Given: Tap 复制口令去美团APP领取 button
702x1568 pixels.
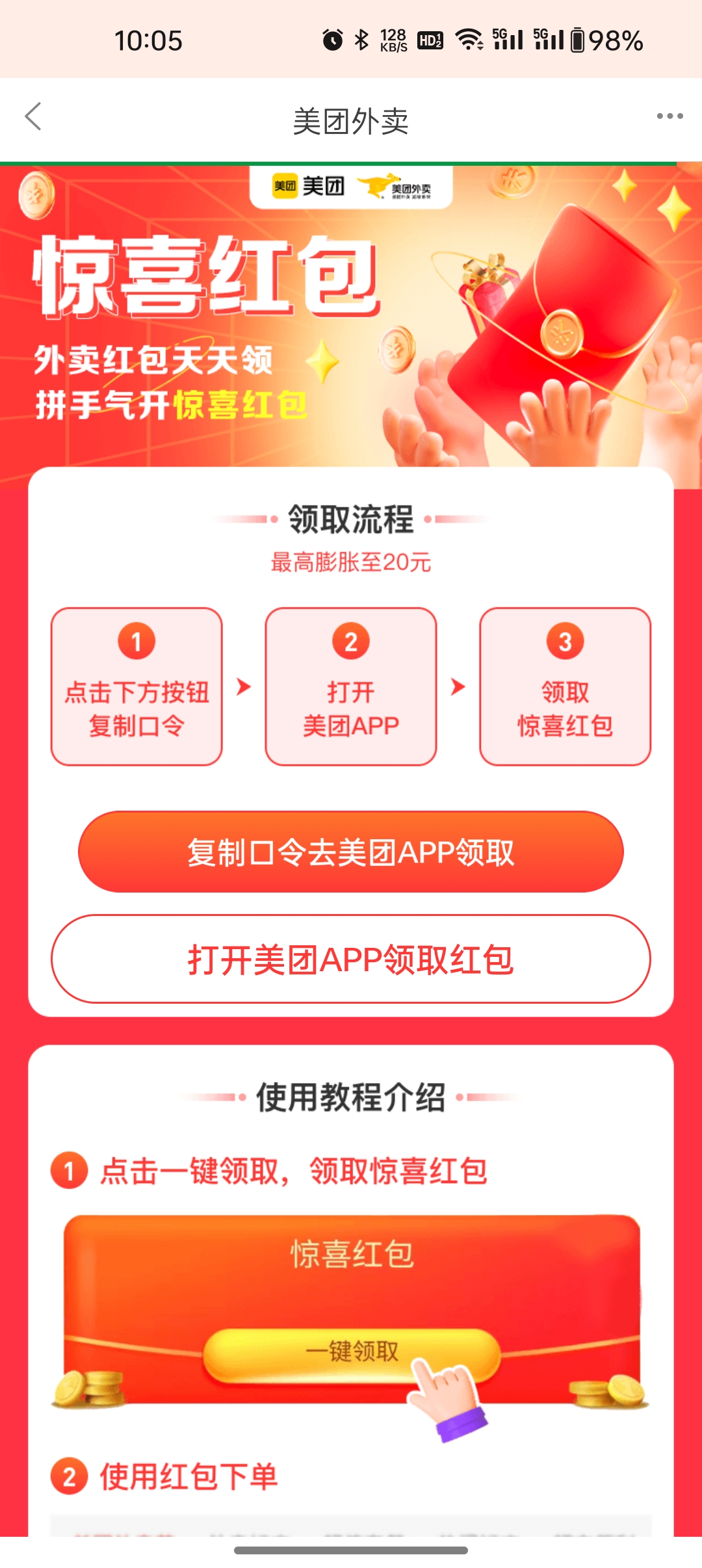Looking at the screenshot, I should click(x=351, y=852).
